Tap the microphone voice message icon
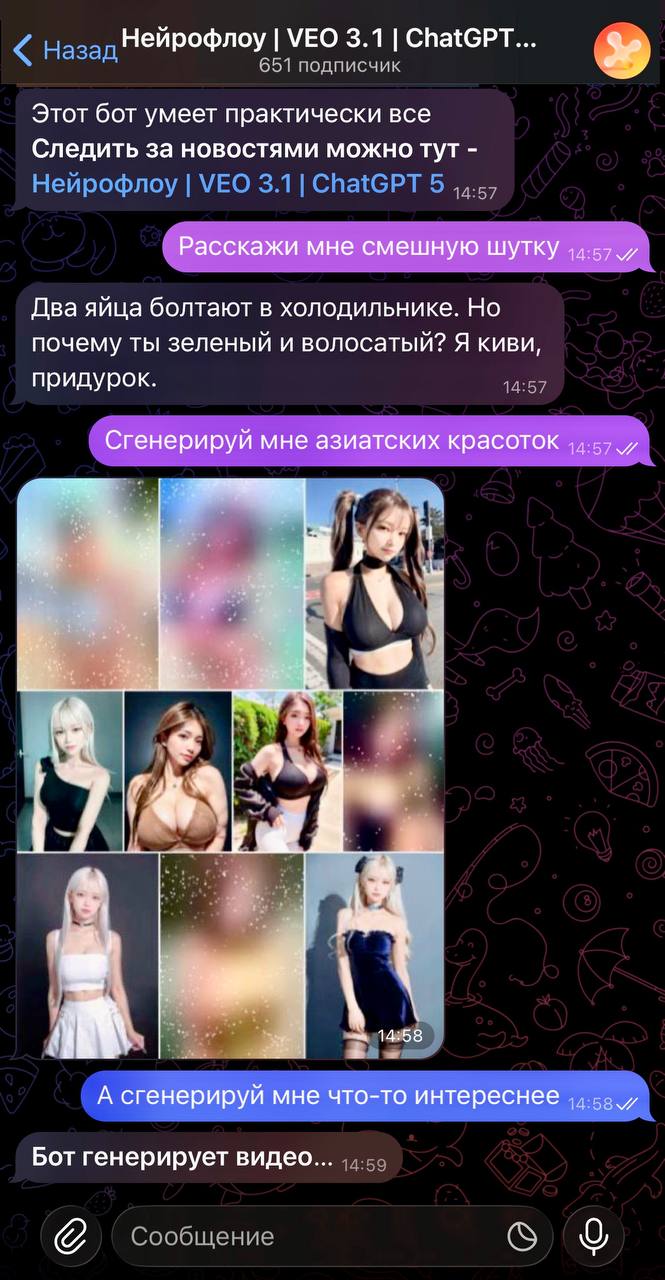This screenshot has width=665, height=1280. (594, 1236)
